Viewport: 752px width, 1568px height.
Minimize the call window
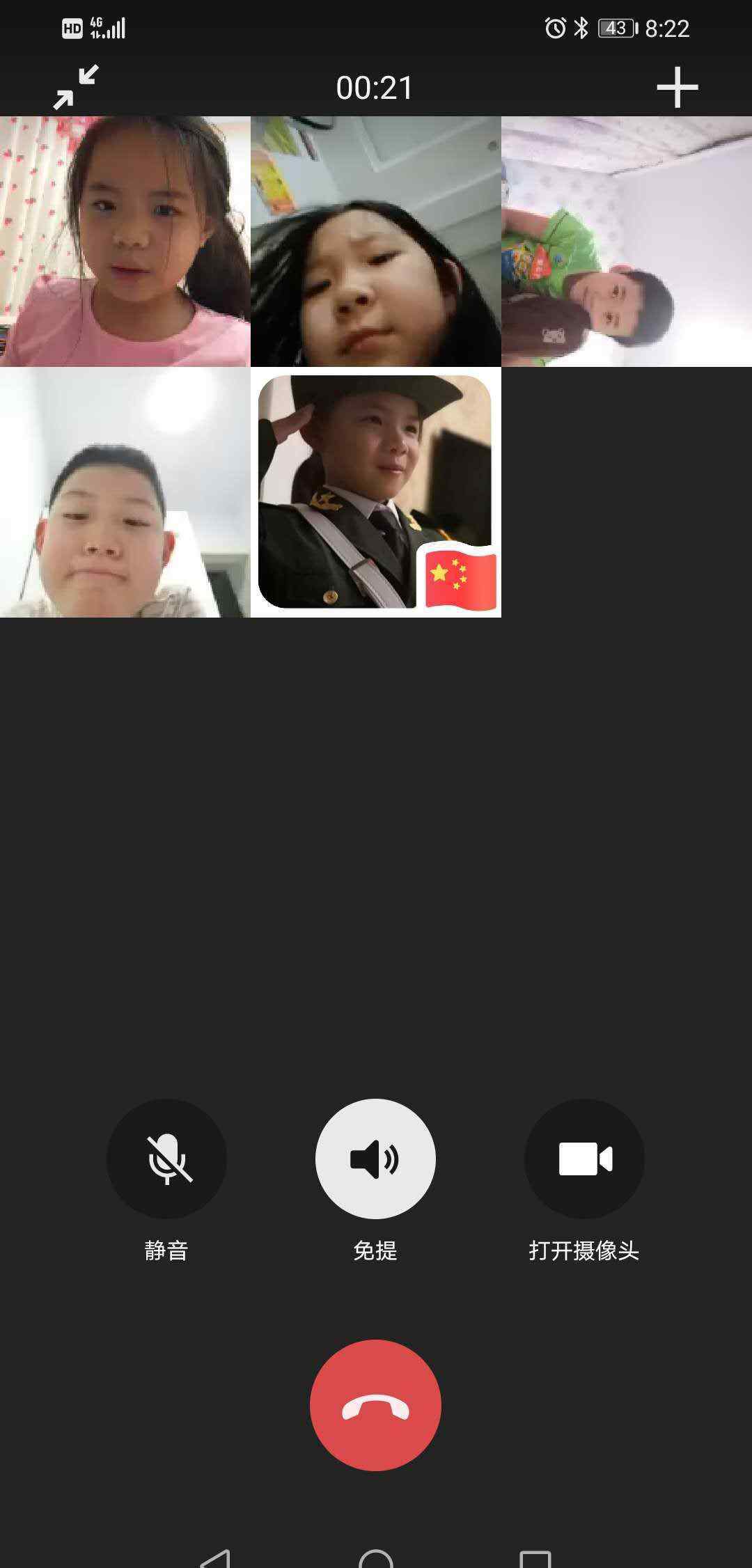coord(76,87)
